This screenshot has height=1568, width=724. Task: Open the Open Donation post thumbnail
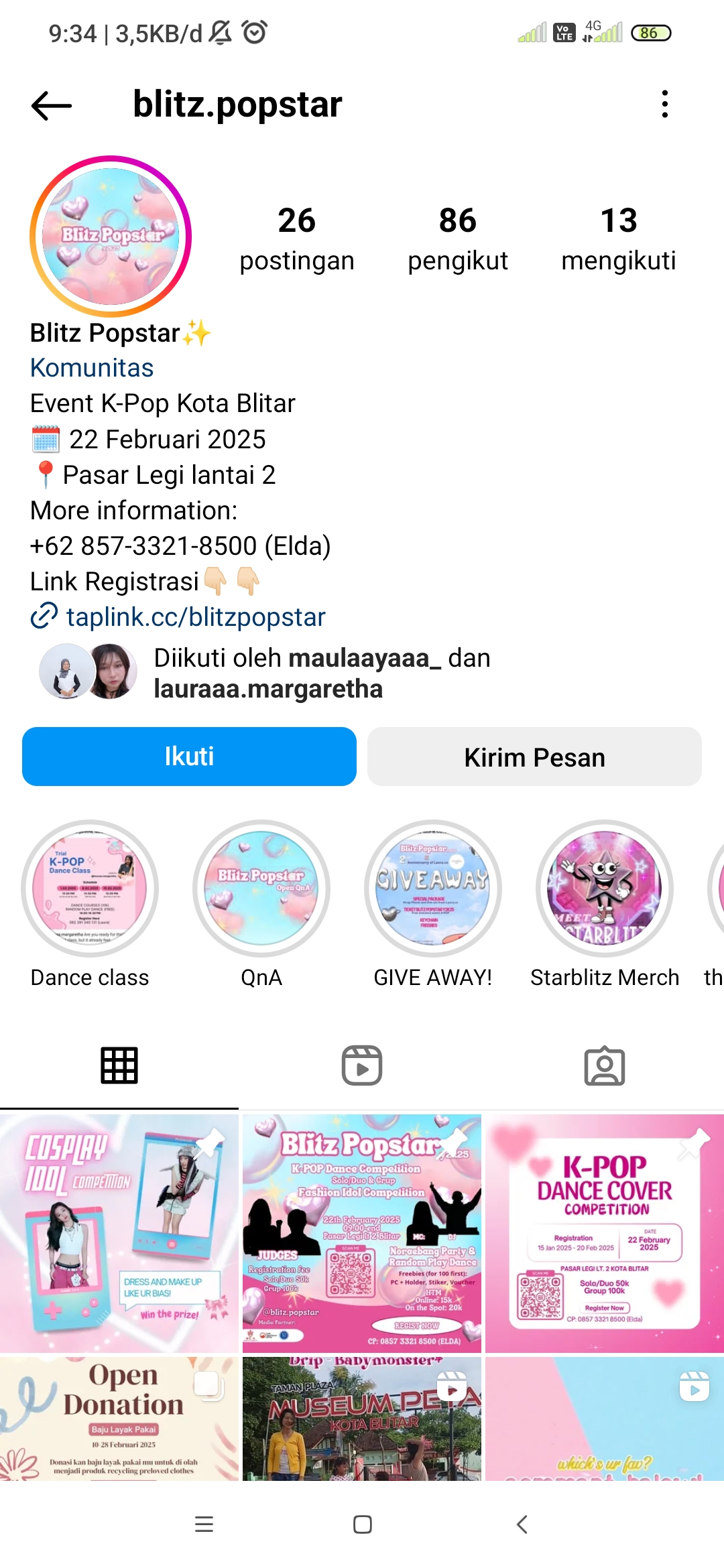tap(120, 1417)
